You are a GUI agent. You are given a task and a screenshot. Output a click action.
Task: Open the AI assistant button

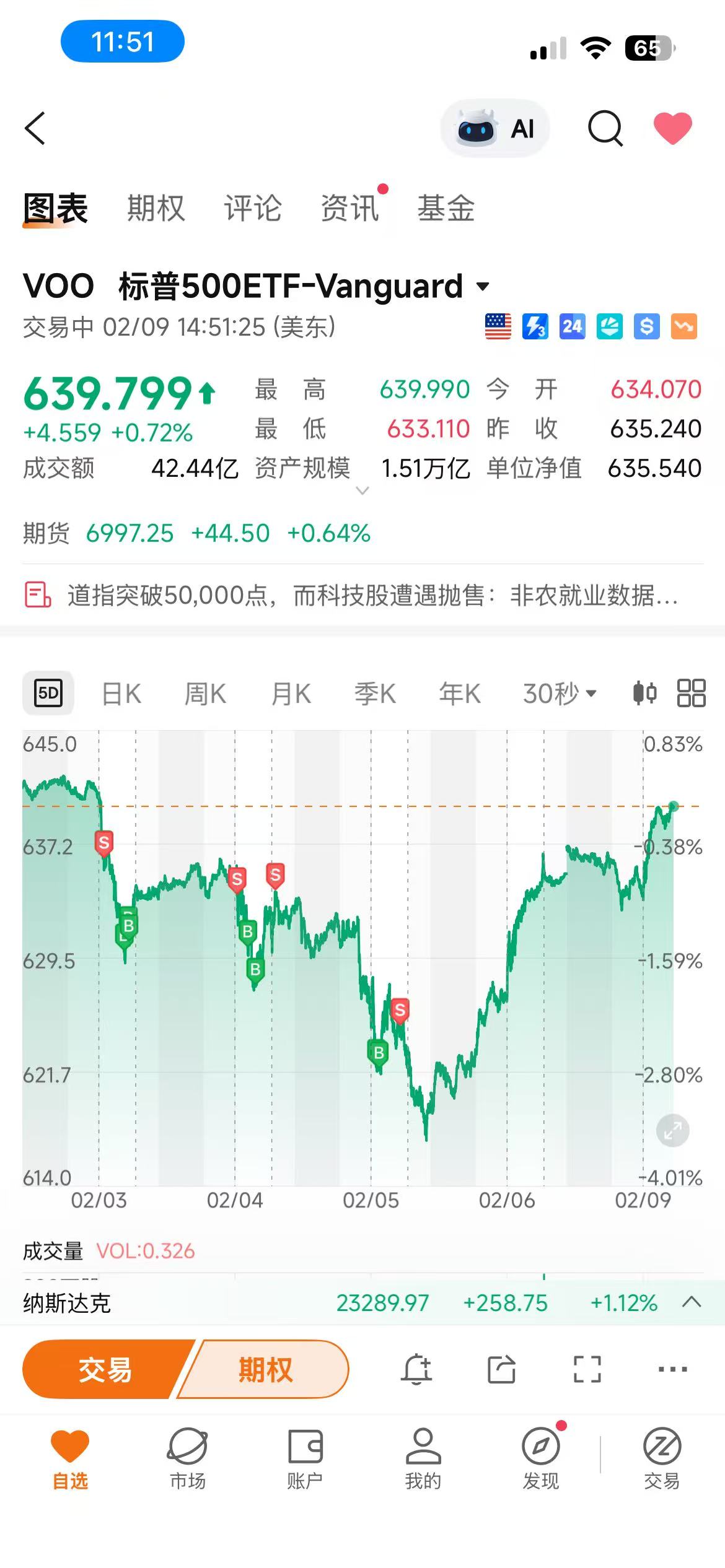pos(495,129)
